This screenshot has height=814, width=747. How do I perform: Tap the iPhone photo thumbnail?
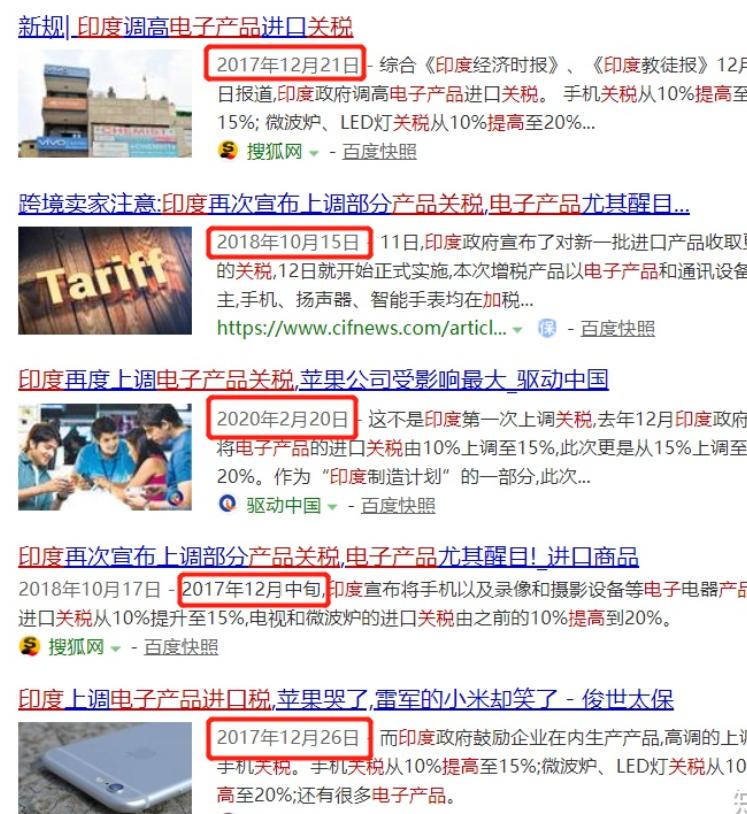pyautogui.click(x=104, y=768)
